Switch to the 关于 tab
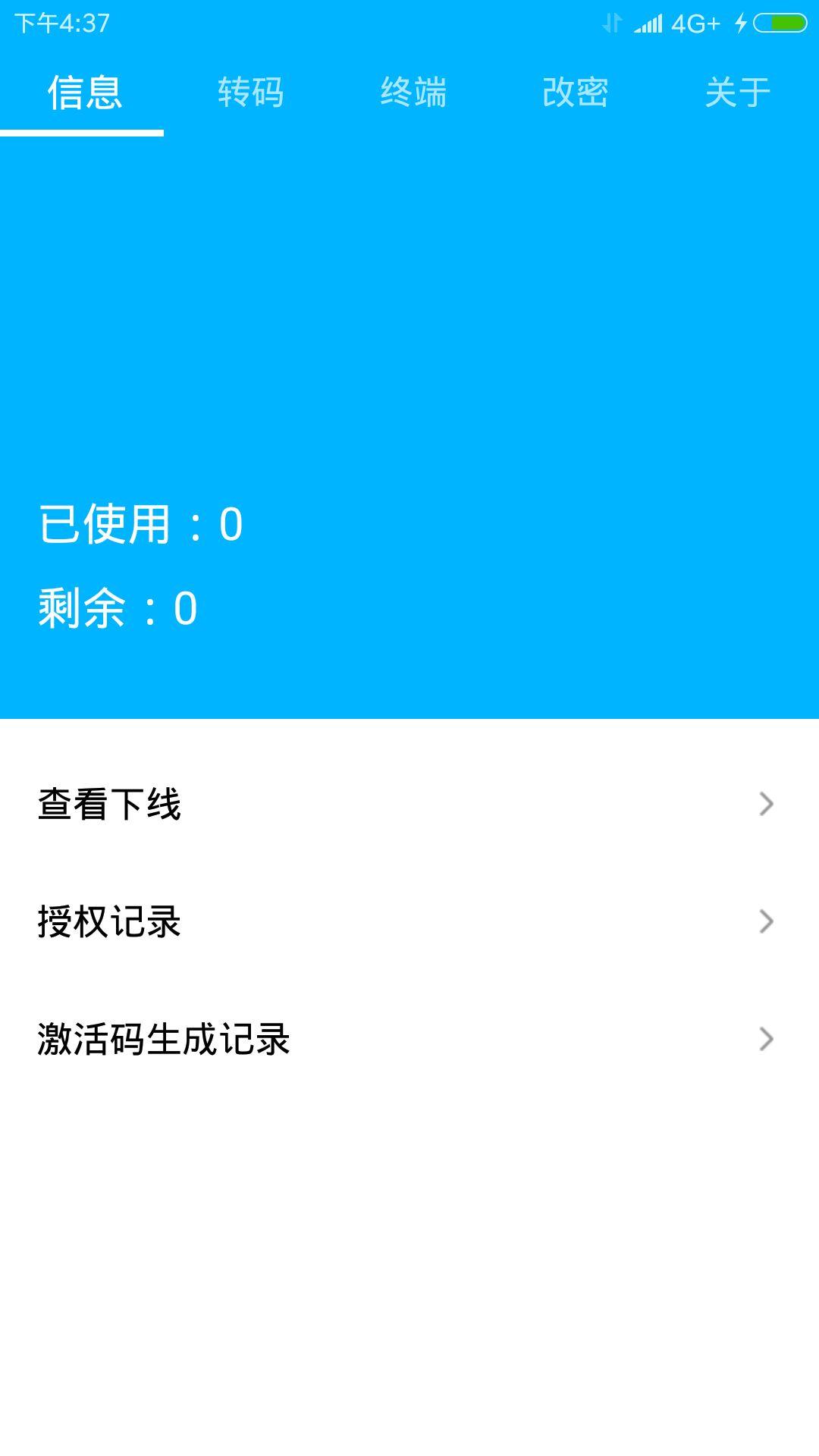819x1456 pixels. click(x=737, y=93)
